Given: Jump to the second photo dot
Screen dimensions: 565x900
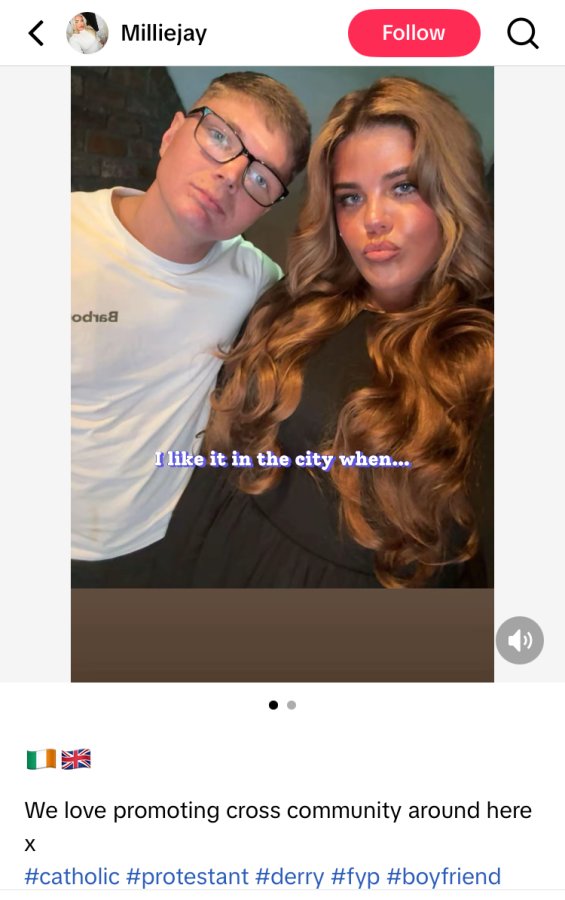Looking at the screenshot, I should coord(292,705).
